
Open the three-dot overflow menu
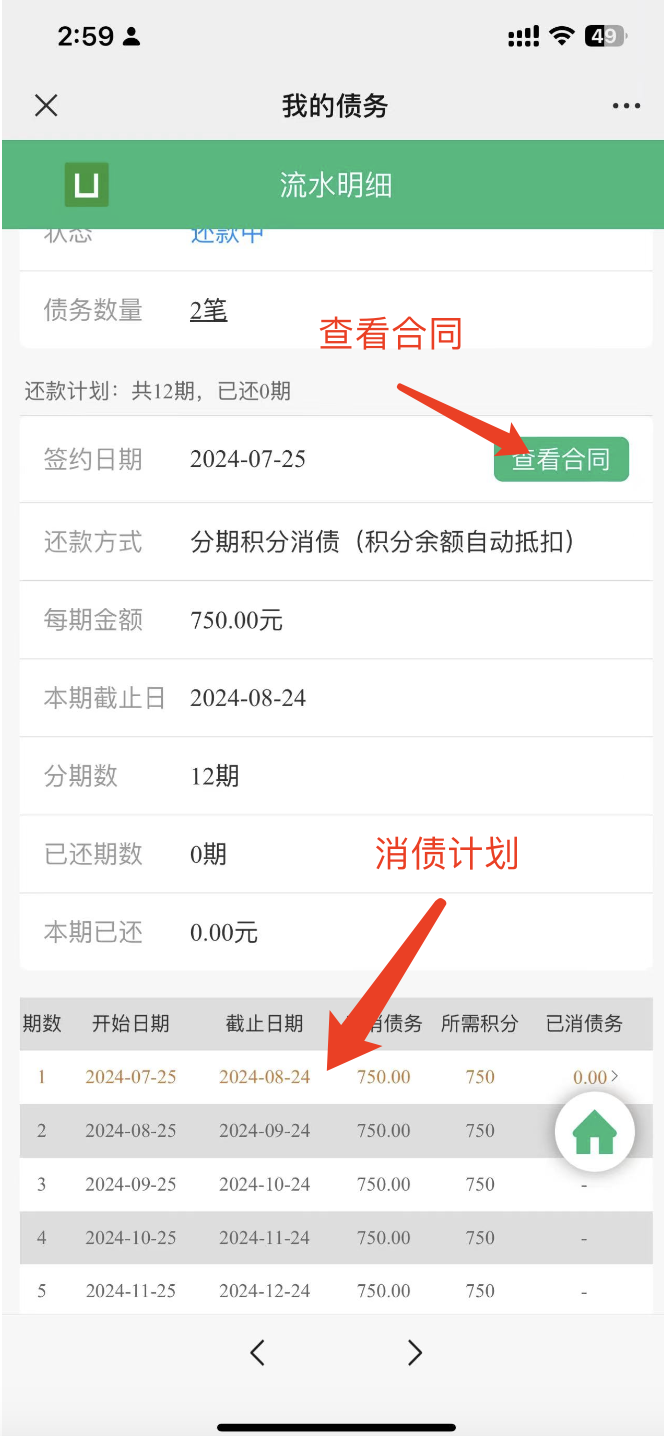[626, 106]
